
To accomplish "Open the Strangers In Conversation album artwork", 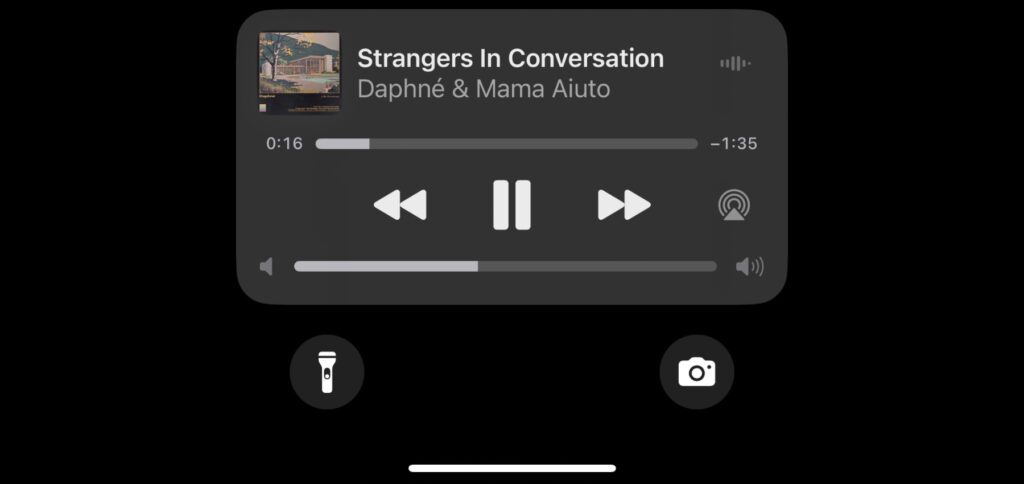I will click(x=299, y=72).
